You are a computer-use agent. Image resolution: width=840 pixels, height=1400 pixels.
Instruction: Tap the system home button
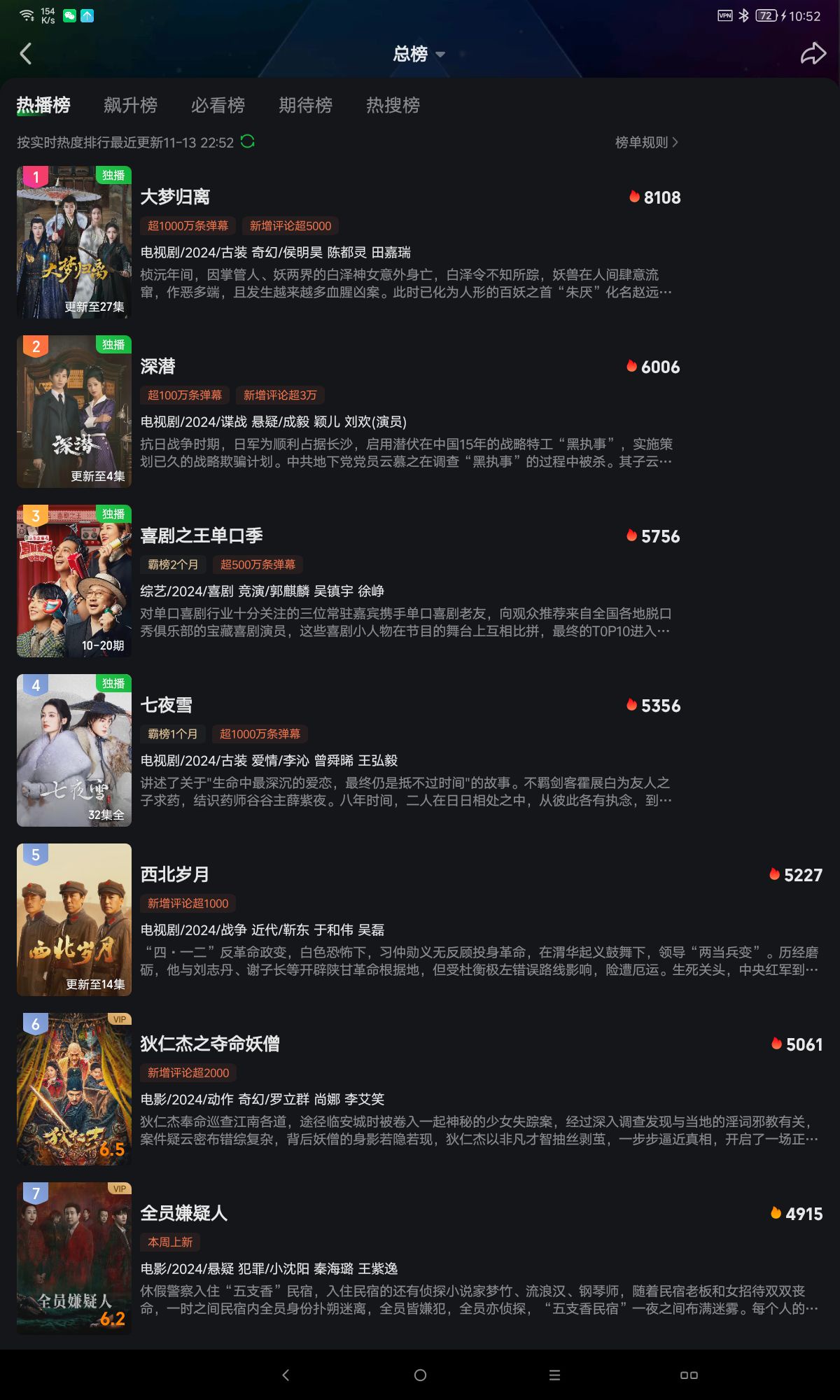[420, 1375]
